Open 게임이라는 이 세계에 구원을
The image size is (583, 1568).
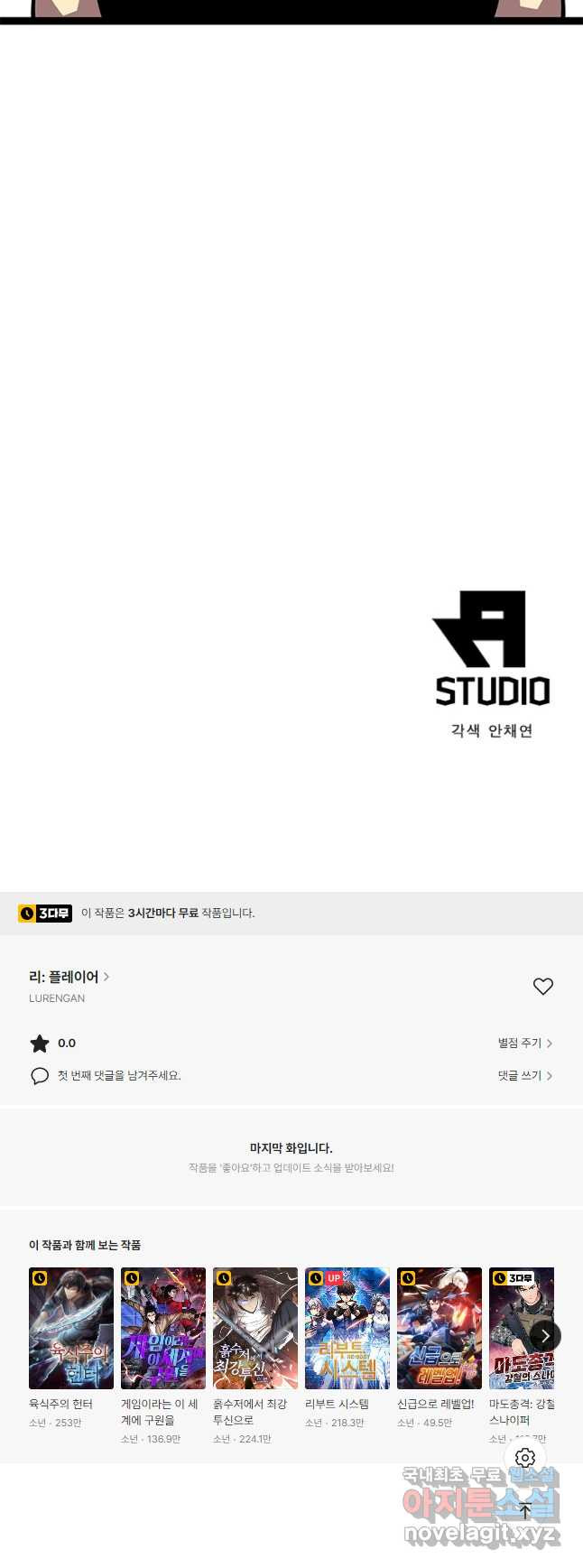pyautogui.click(x=162, y=1328)
